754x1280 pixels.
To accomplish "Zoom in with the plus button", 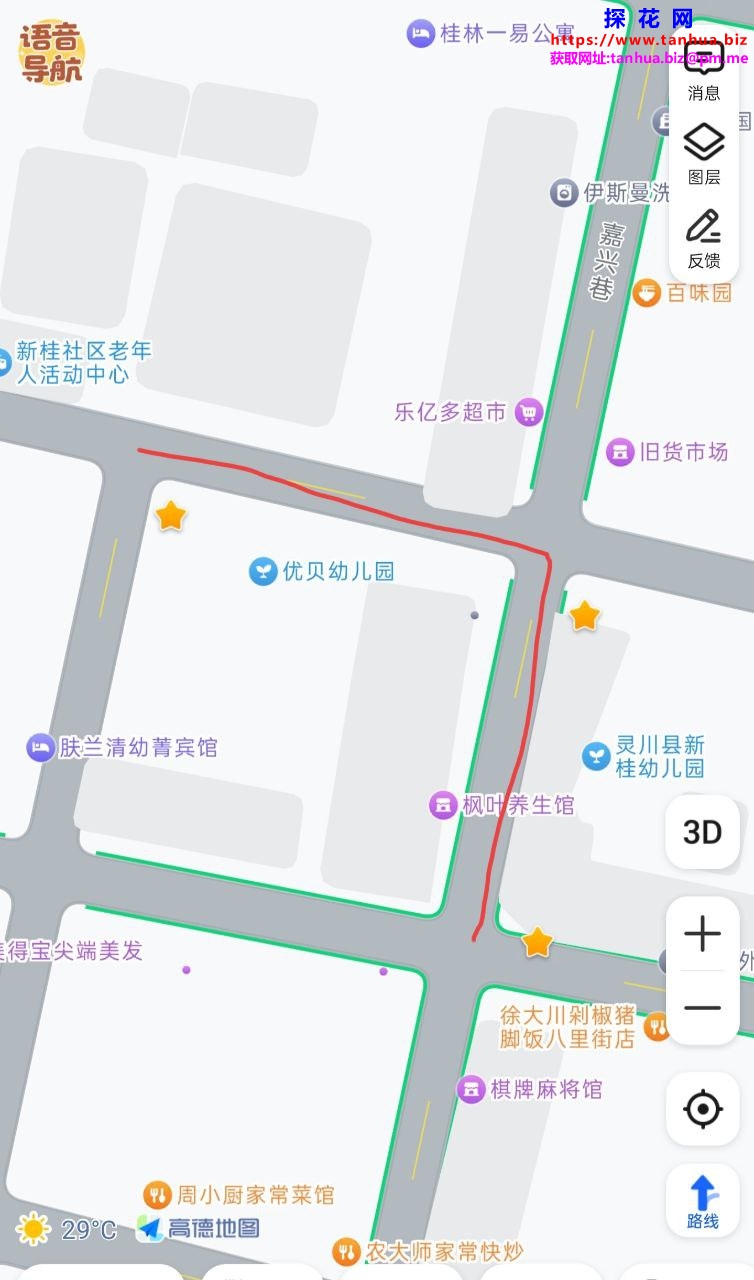I will point(702,934).
